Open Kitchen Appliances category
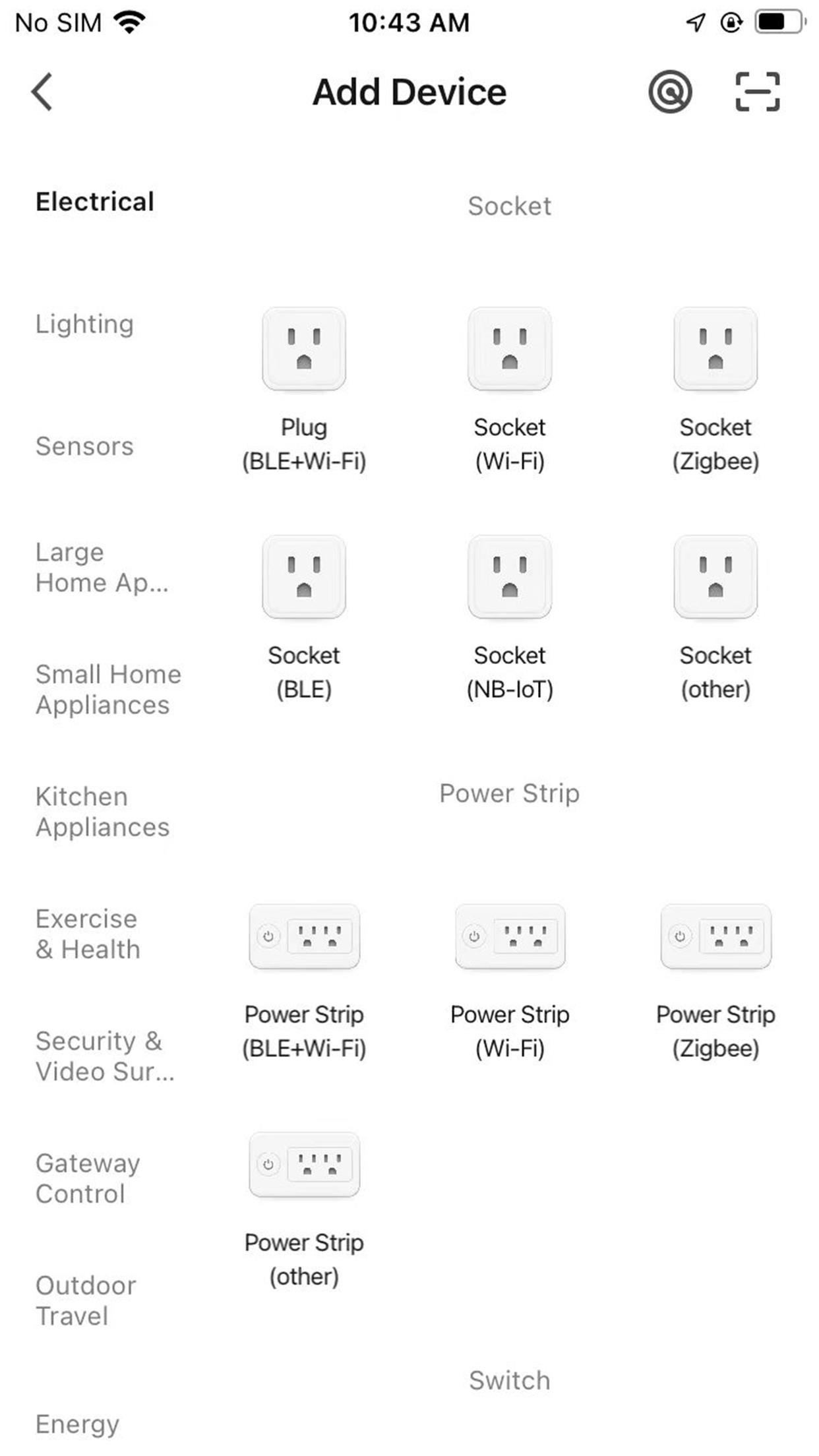The width and height of the screenshot is (819, 1456). coord(102,812)
